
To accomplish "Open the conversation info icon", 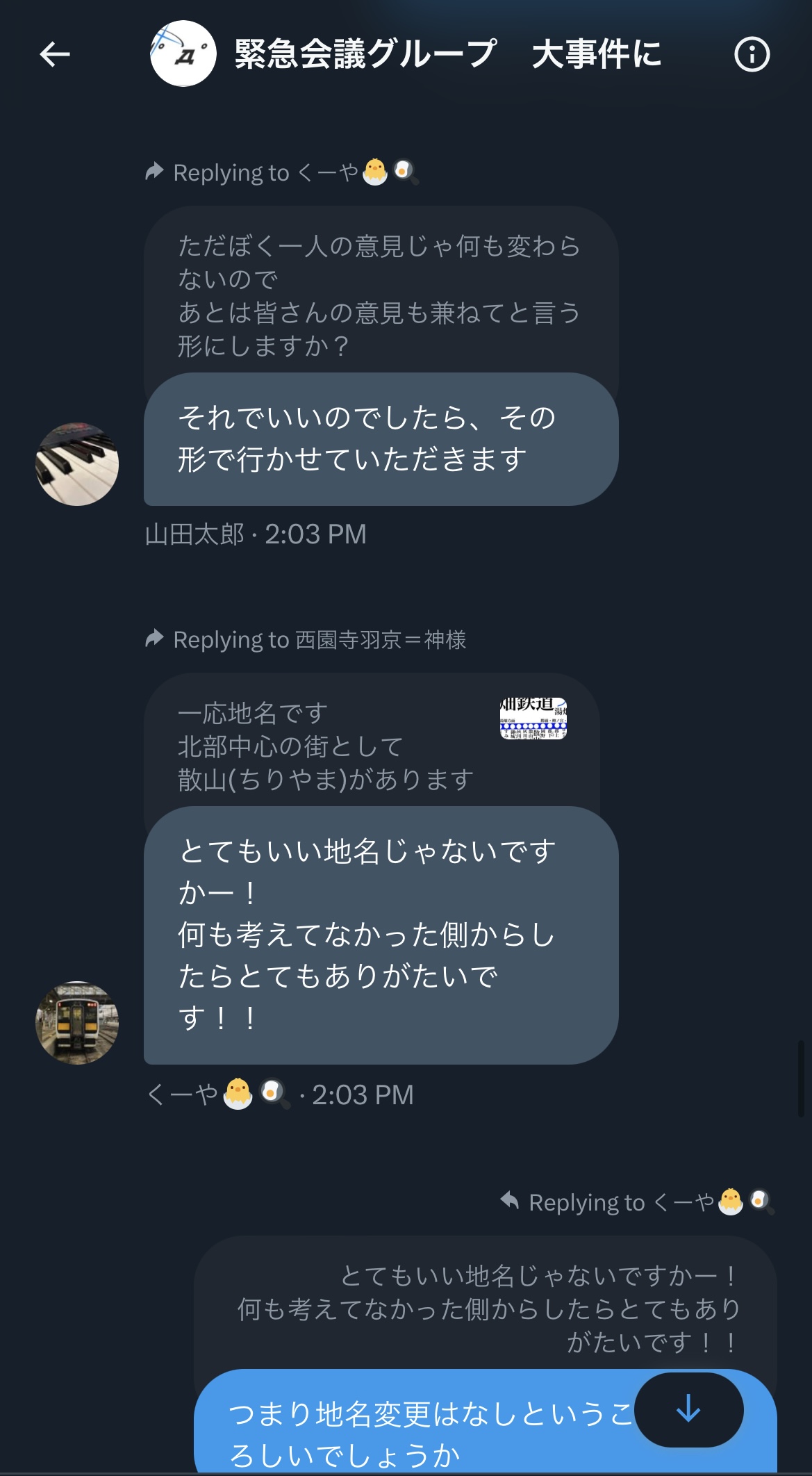I will pyautogui.click(x=752, y=54).
